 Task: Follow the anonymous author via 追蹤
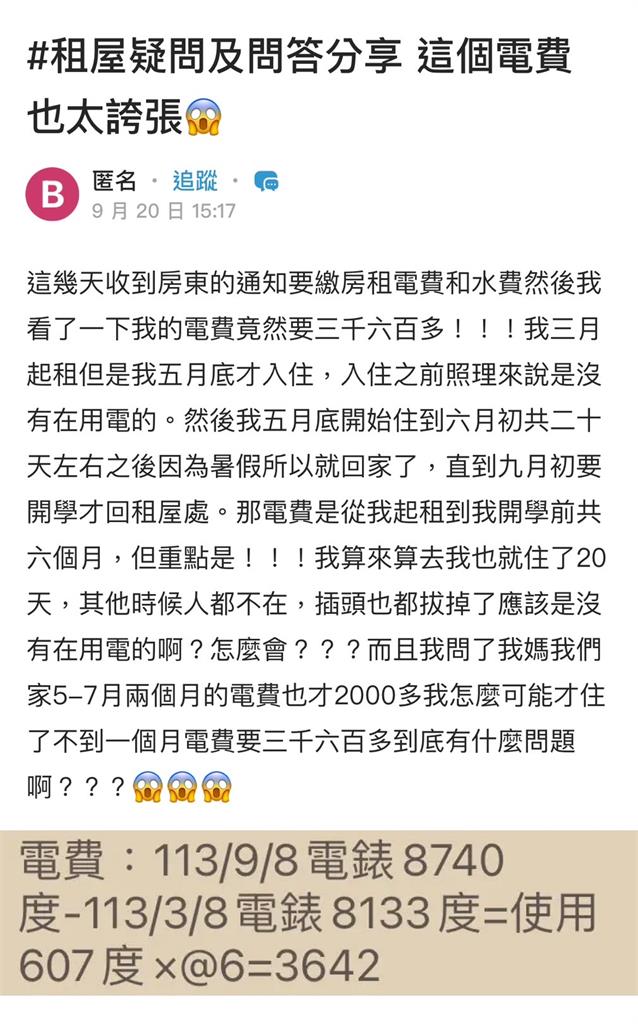coord(194,182)
